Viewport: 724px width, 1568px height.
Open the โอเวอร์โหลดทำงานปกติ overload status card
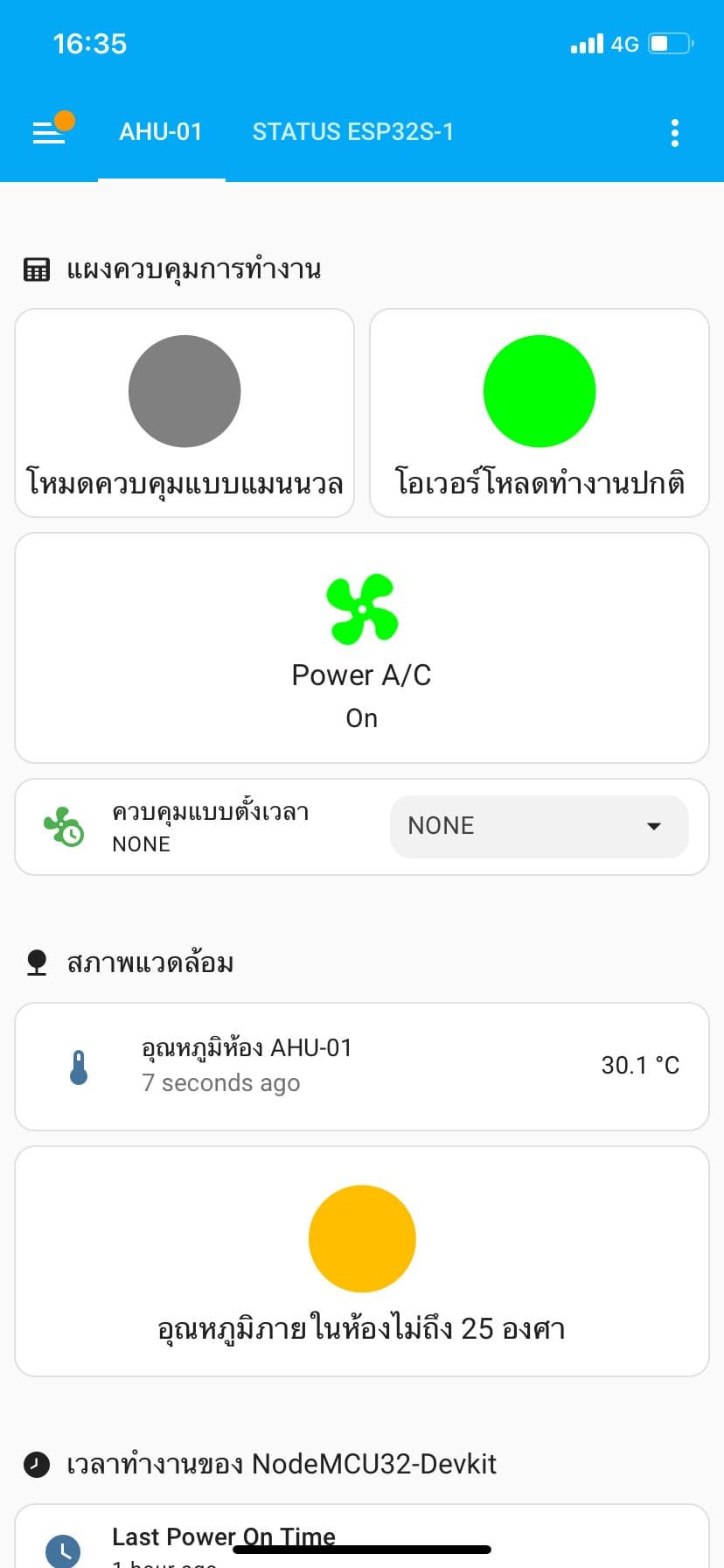coord(540,412)
